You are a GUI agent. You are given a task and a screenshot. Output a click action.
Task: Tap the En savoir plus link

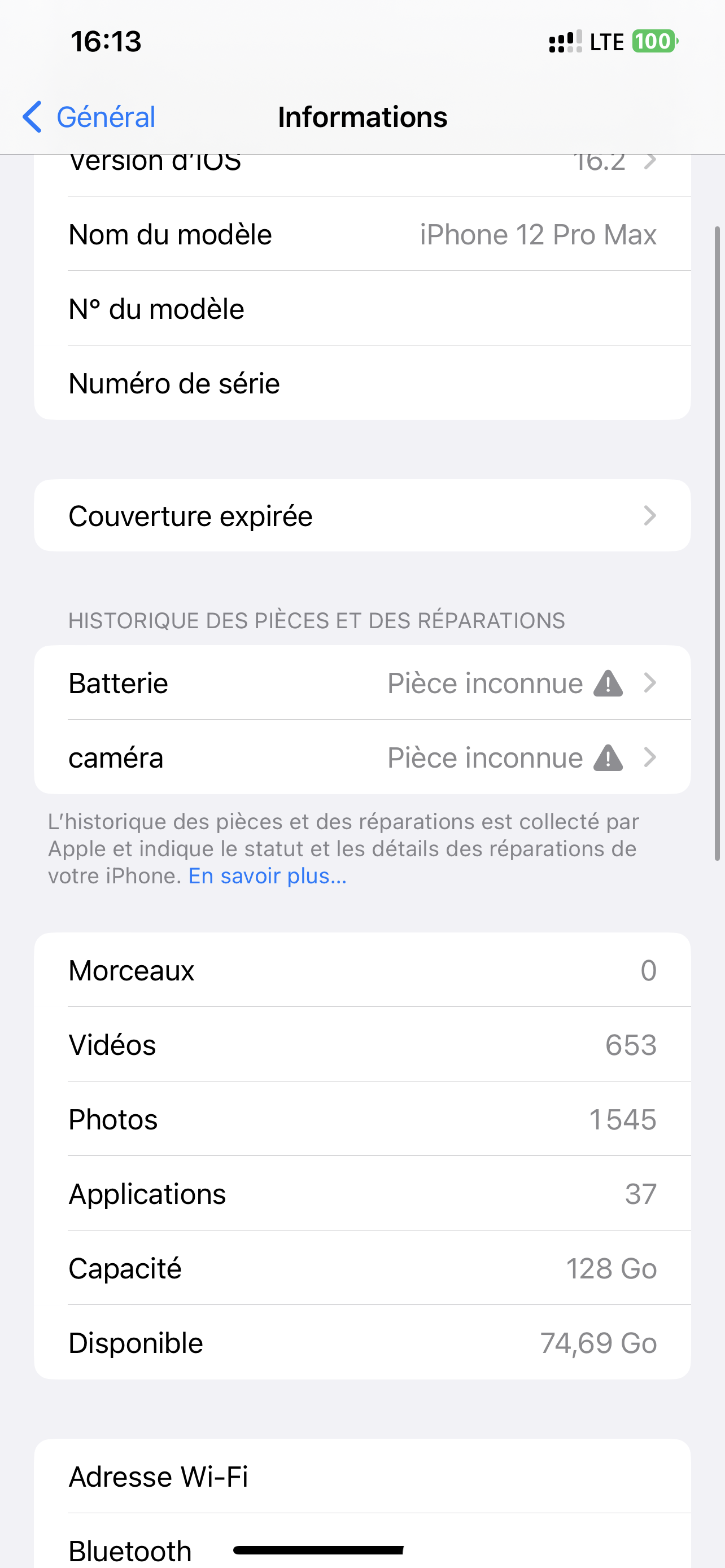coord(267,875)
